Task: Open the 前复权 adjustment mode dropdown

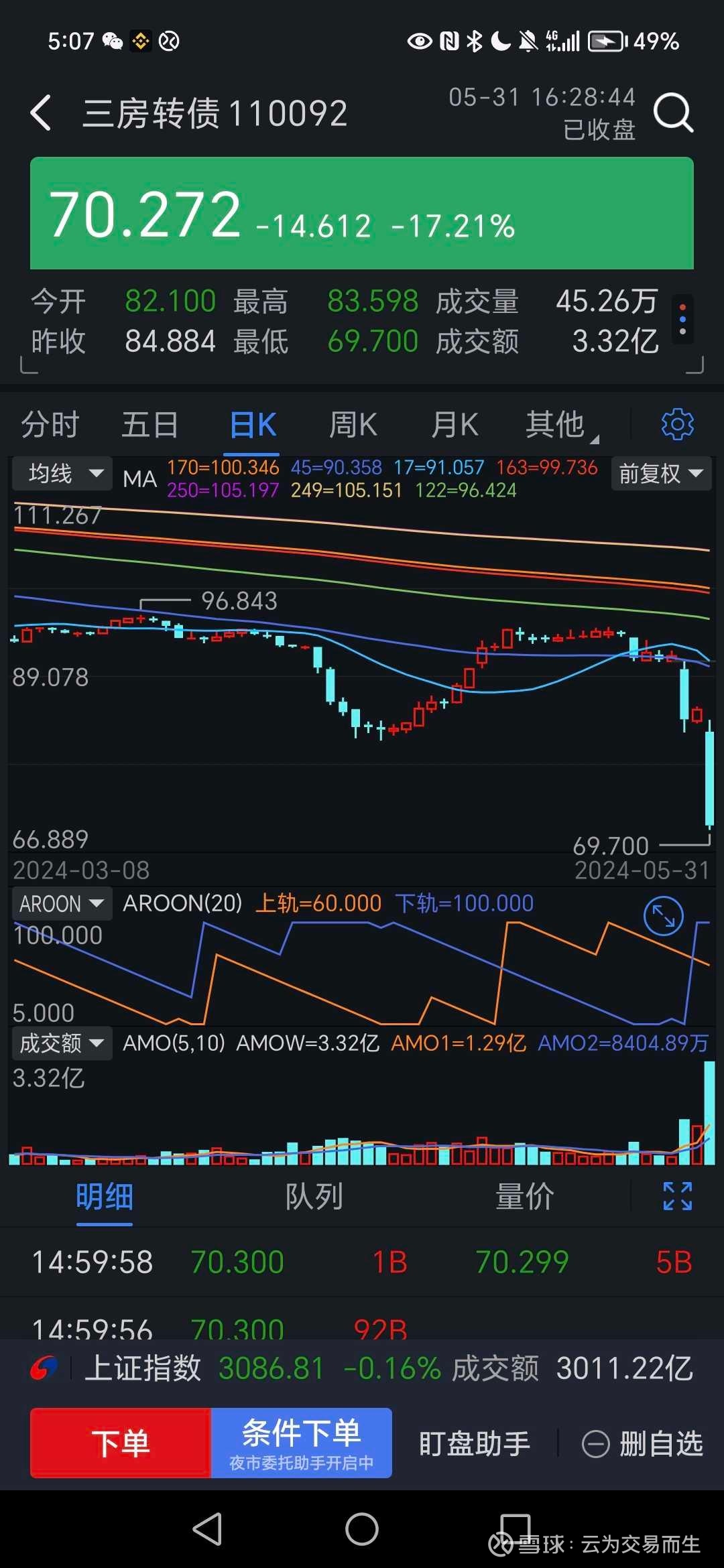Action: [660, 473]
